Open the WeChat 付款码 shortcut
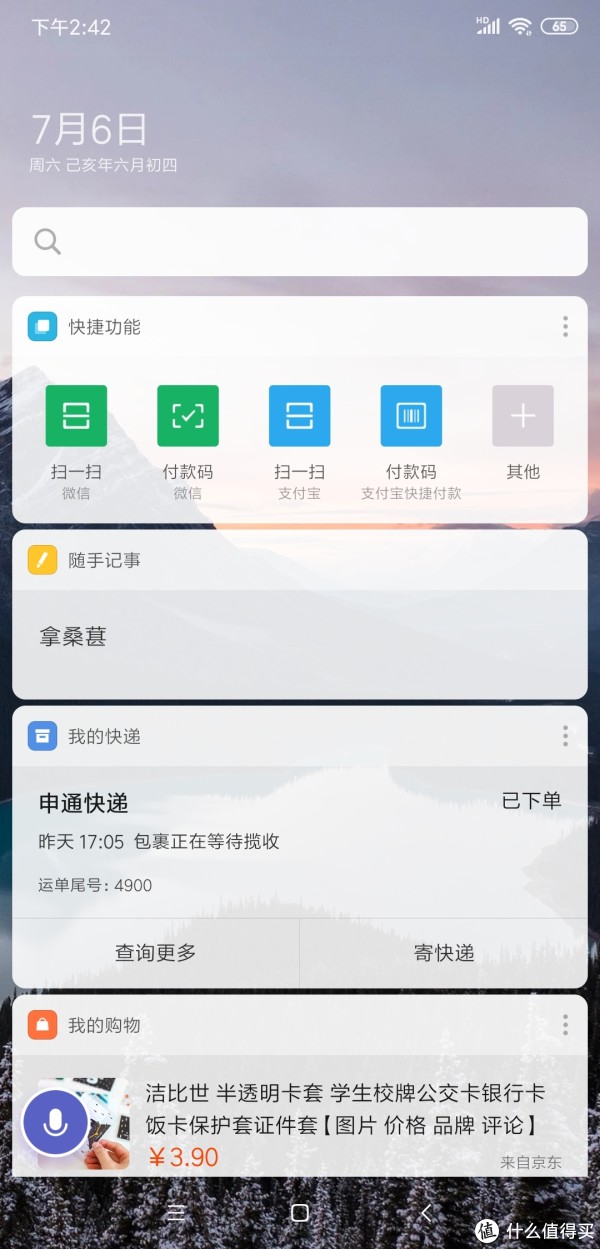This screenshot has height=1249, width=600. [188, 416]
